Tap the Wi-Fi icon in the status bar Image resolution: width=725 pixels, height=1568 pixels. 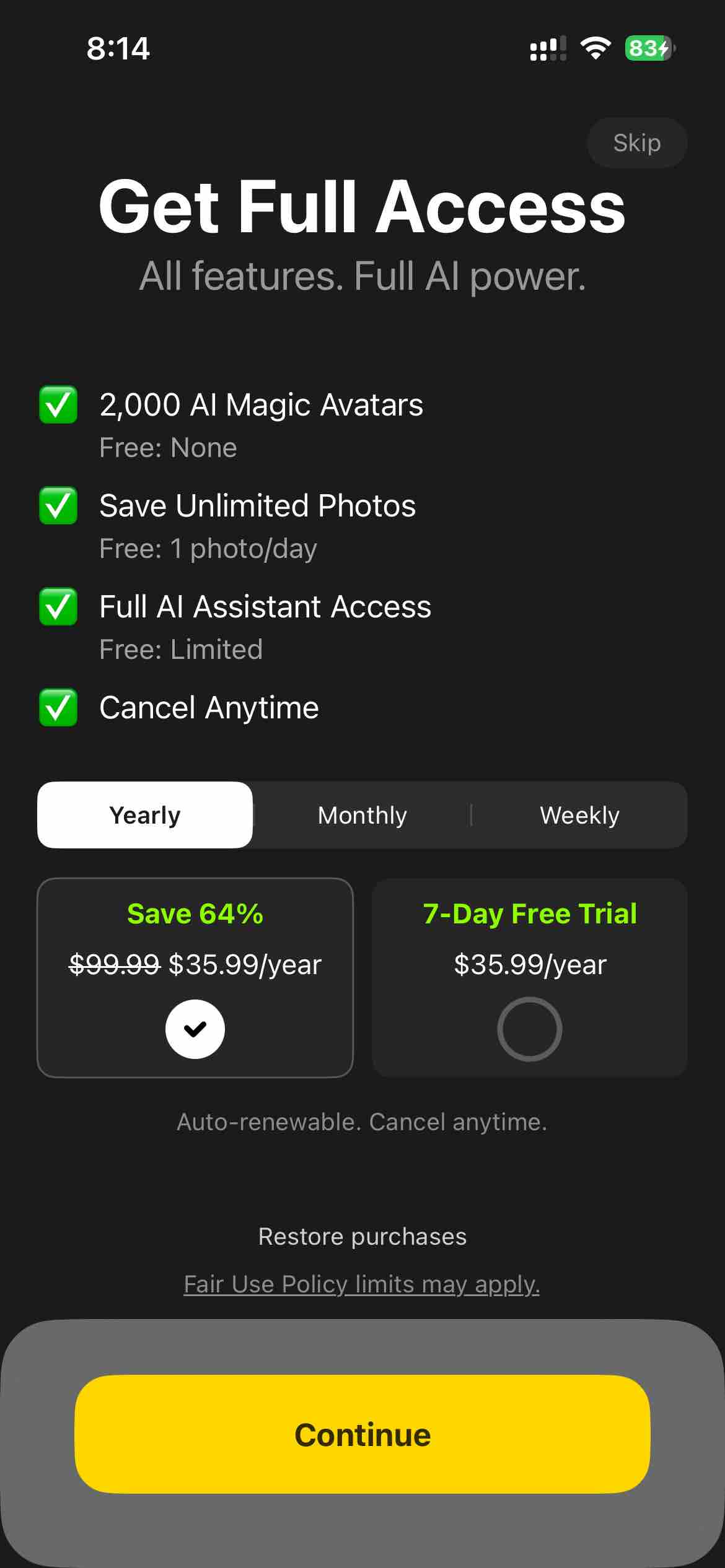tap(595, 48)
